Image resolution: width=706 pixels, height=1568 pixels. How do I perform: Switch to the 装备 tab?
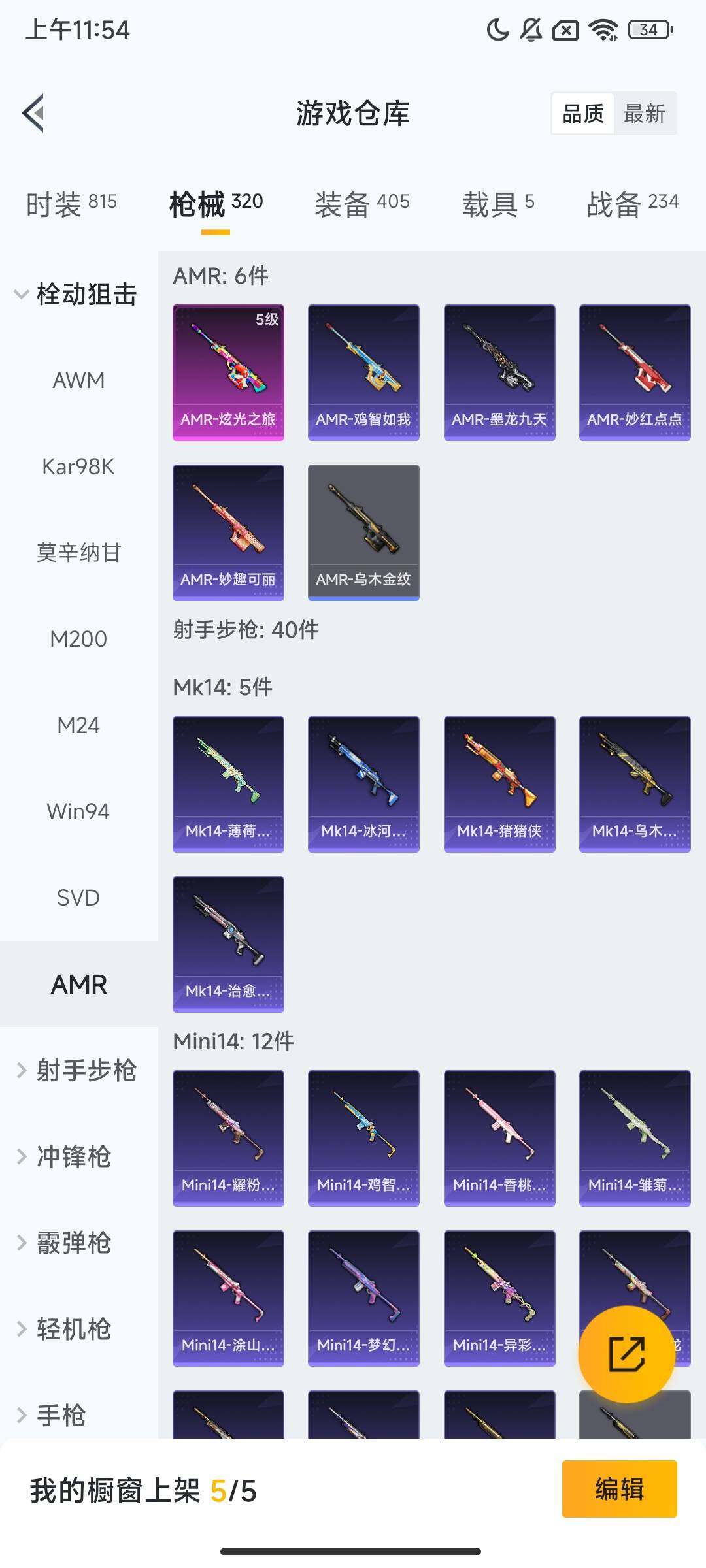(361, 204)
